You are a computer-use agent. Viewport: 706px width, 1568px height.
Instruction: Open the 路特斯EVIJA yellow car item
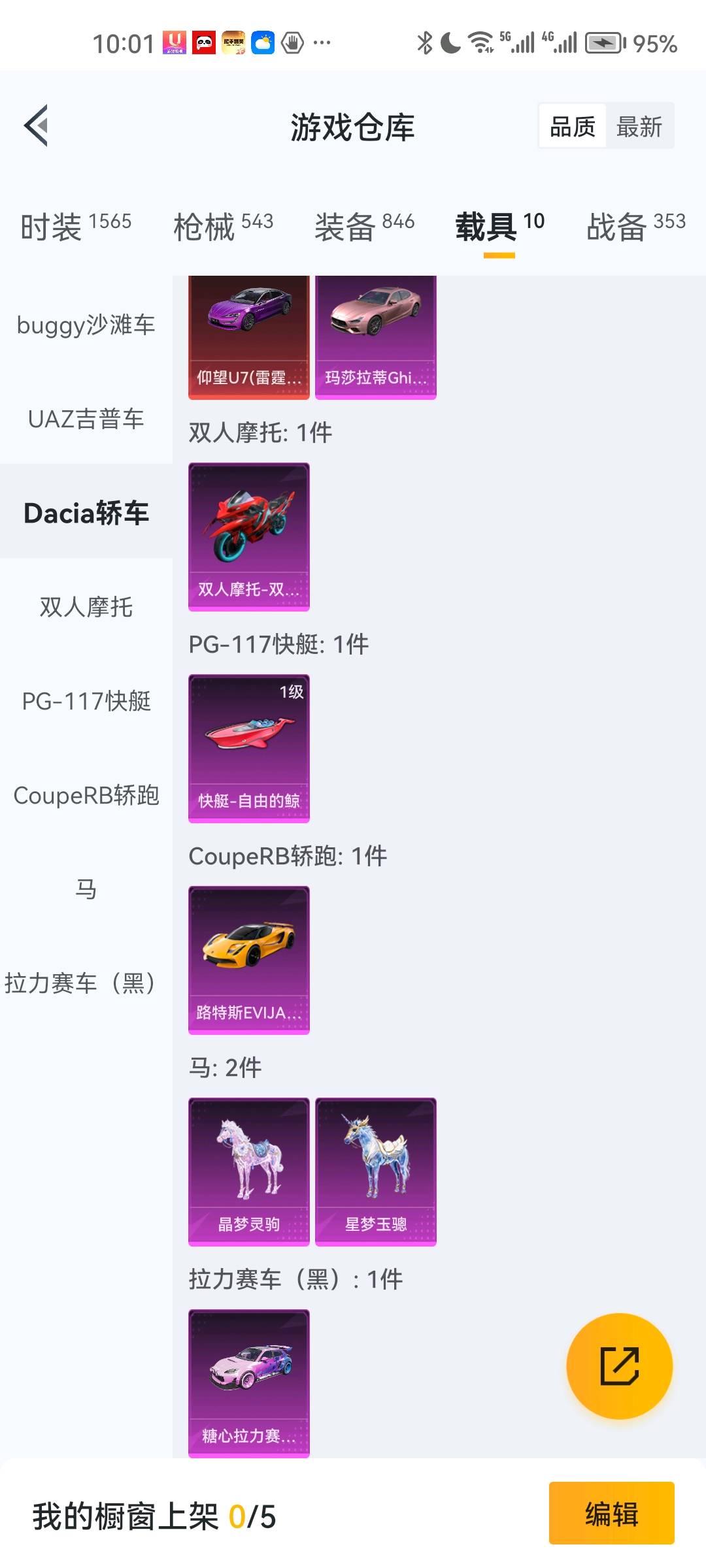(248, 960)
